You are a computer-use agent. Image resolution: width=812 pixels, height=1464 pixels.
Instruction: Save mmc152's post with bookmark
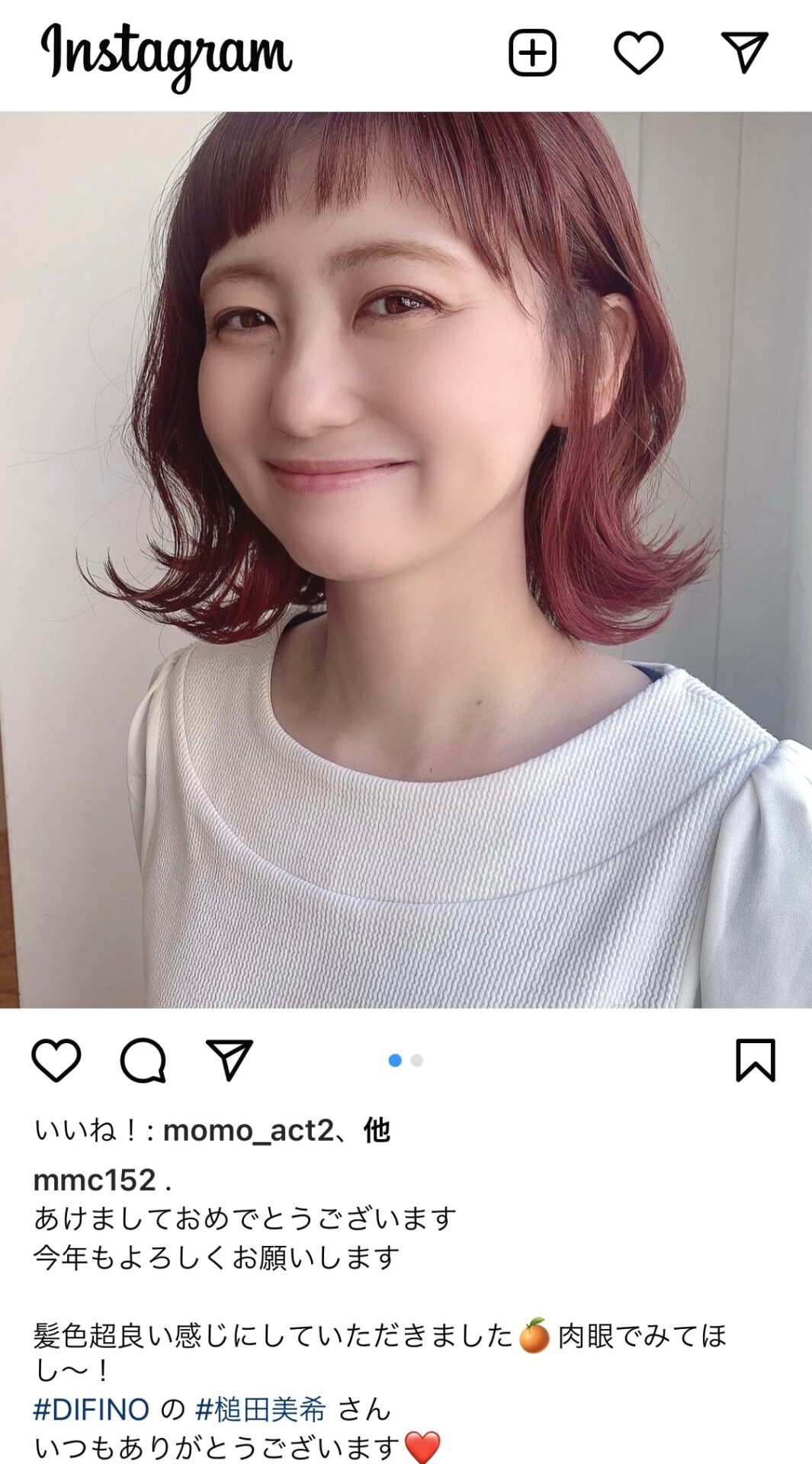[x=755, y=1060]
